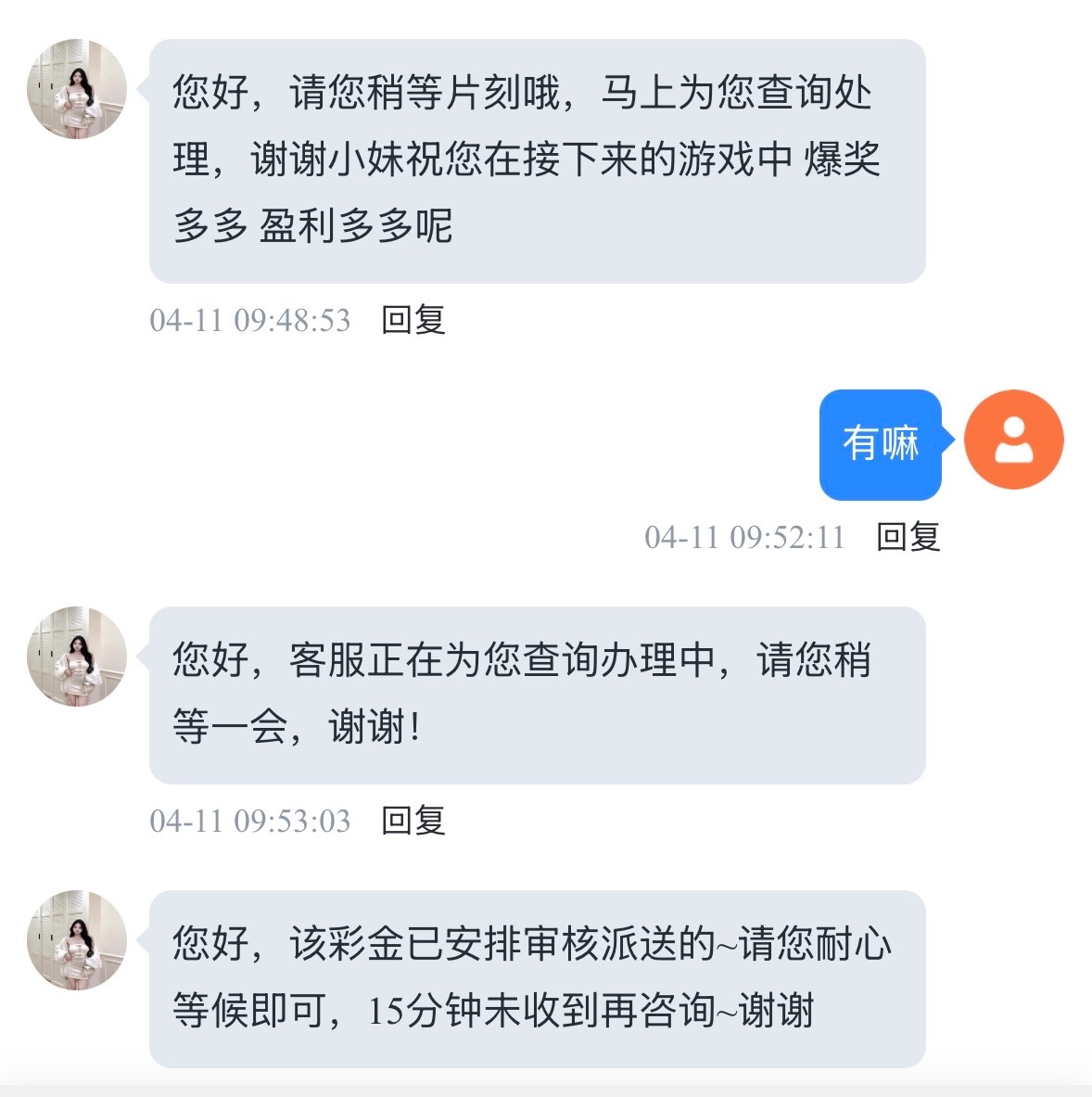Image resolution: width=1092 pixels, height=1097 pixels.
Task: Open the agent avatar beside the 09:48:53 message
Action: (77, 89)
